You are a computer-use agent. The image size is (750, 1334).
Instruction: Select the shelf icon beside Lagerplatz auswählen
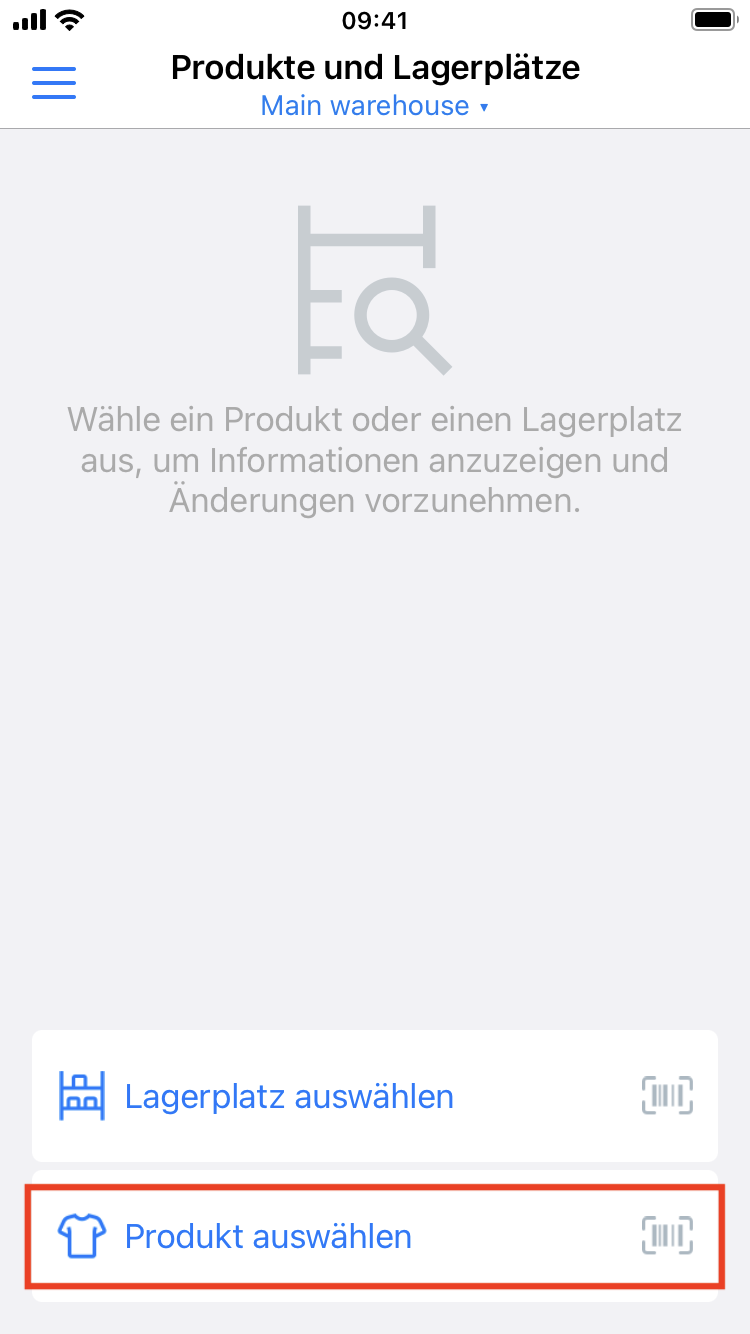tap(80, 1096)
